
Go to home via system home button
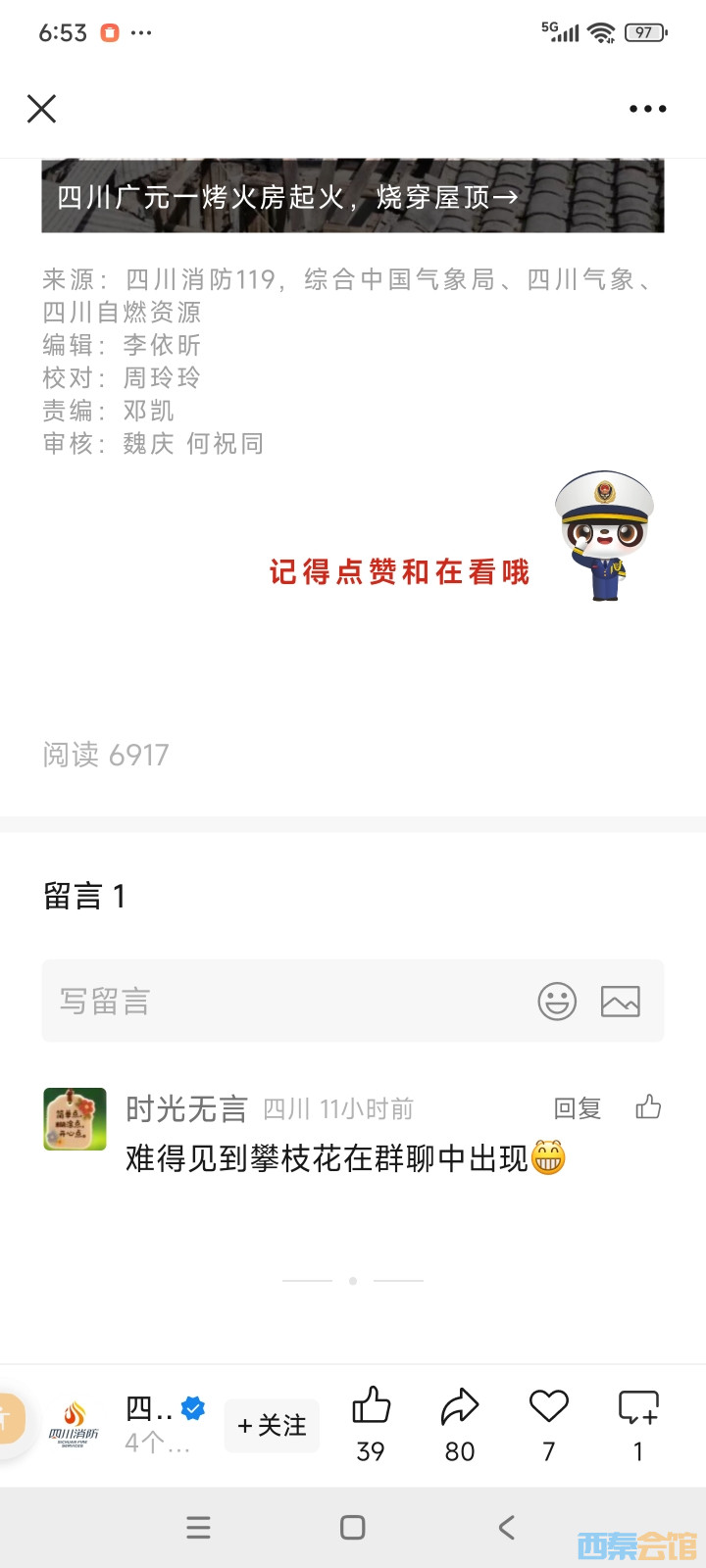(x=353, y=1527)
